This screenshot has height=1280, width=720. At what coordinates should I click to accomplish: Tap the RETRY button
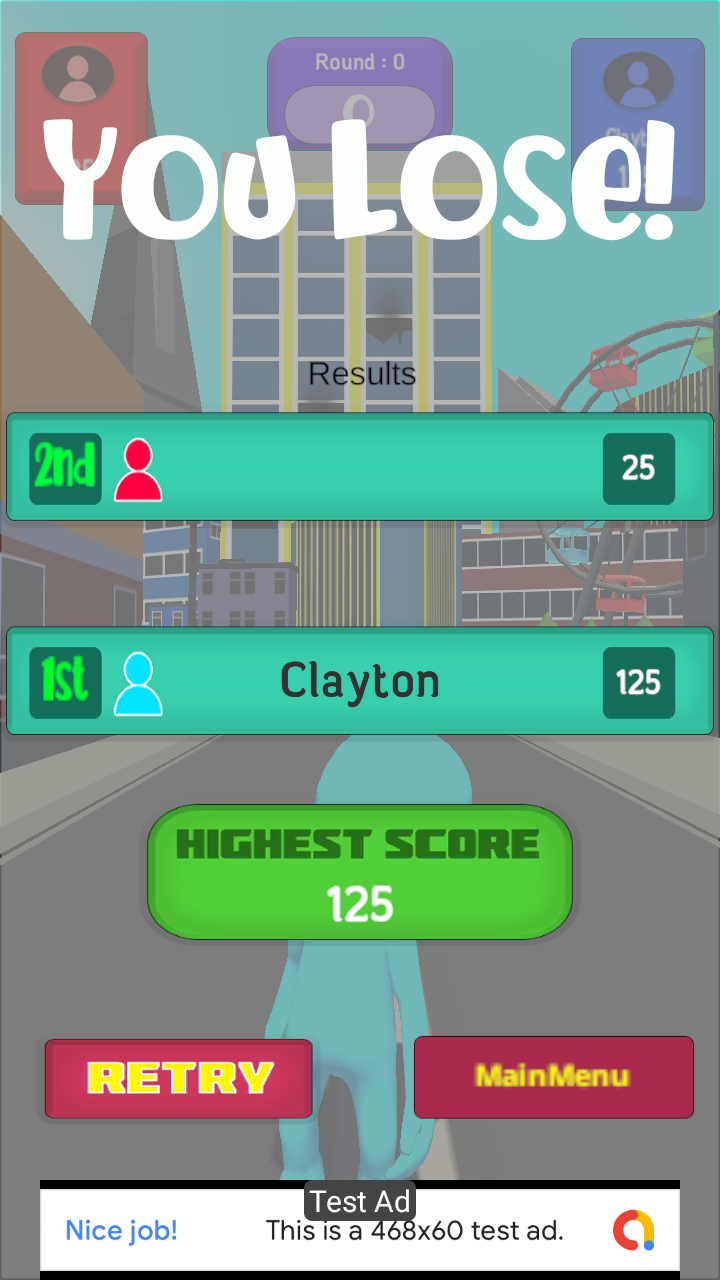point(179,1078)
